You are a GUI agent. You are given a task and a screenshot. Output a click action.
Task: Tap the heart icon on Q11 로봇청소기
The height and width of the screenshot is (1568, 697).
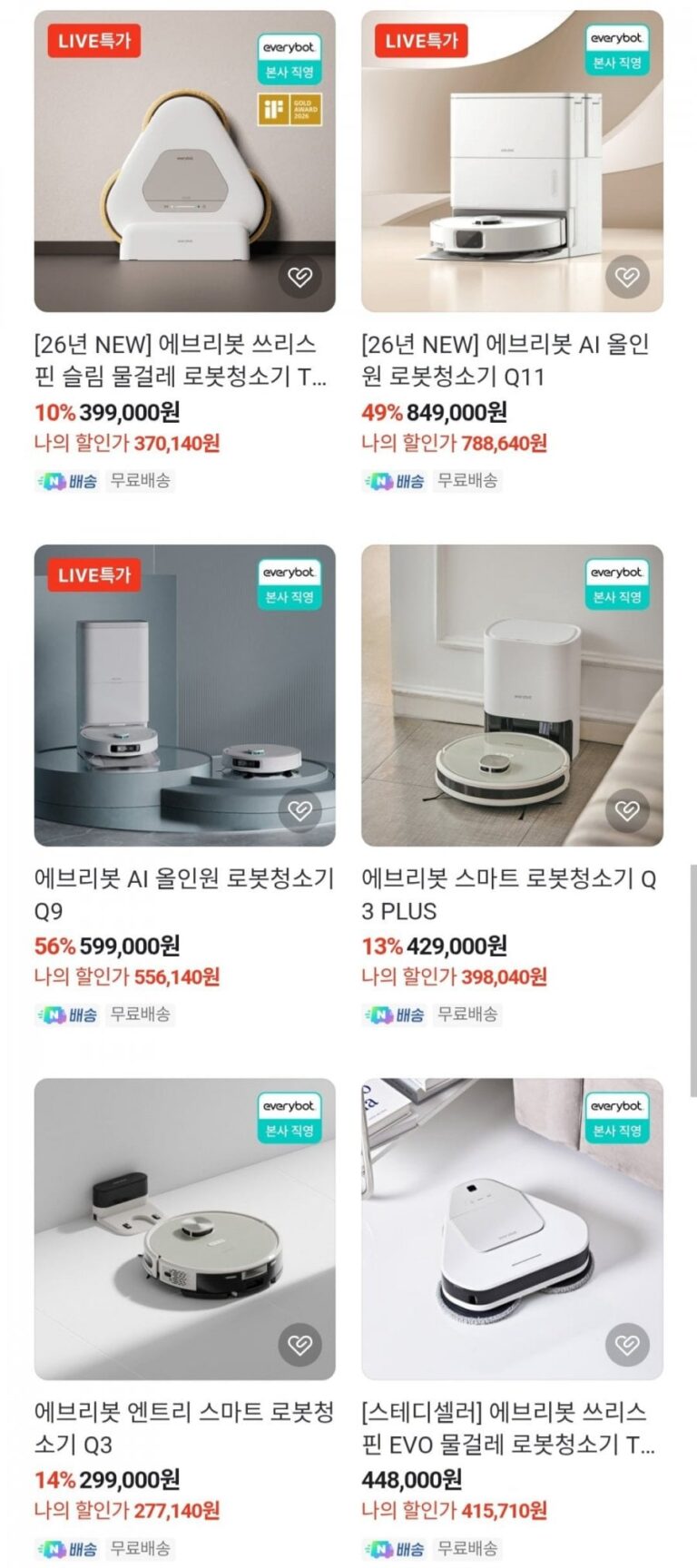pos(627,276)
